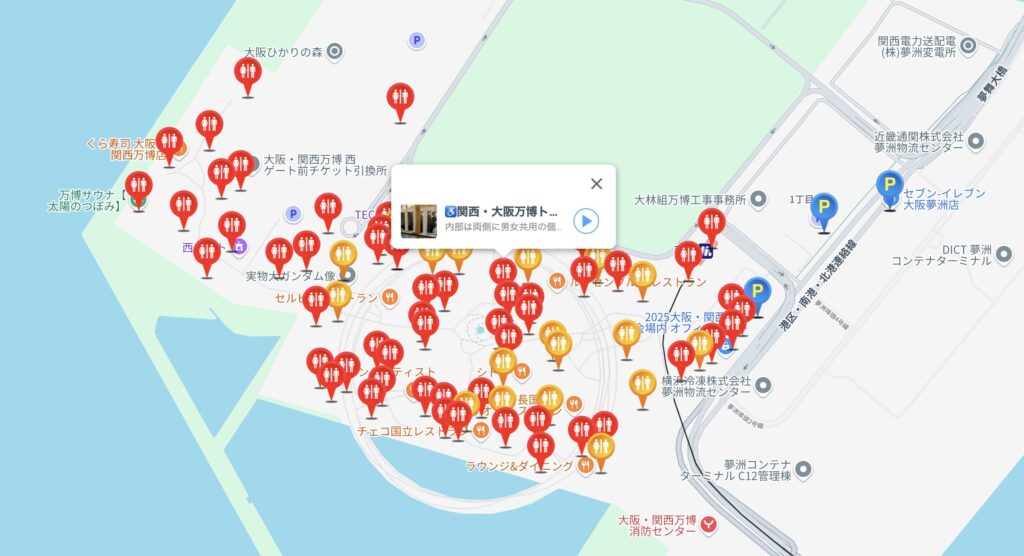Select the 実物大ガンダム像 place marker
Viewport: 1024px width, 556px height.
pyautogui.click(x=347, y=275)
